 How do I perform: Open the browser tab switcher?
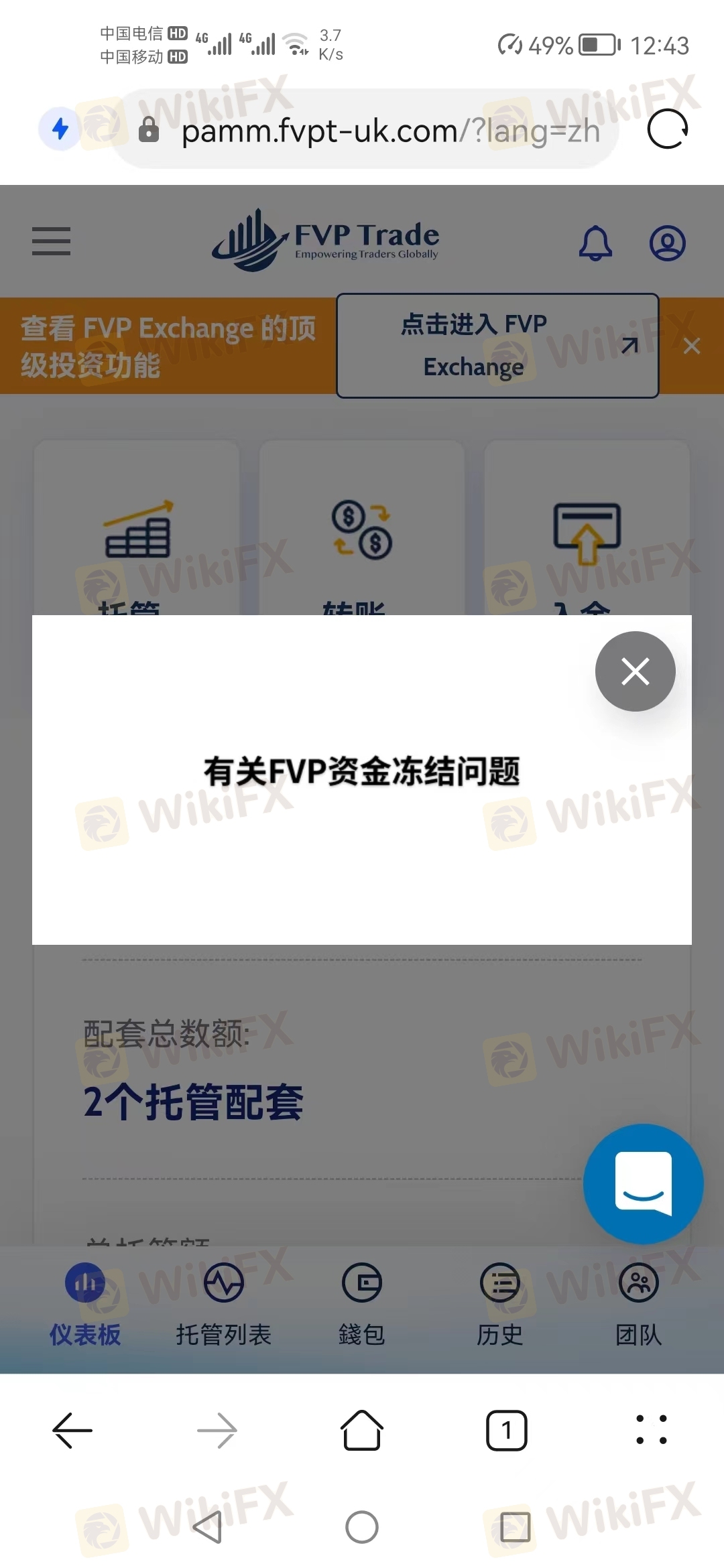pos(507,1431)
